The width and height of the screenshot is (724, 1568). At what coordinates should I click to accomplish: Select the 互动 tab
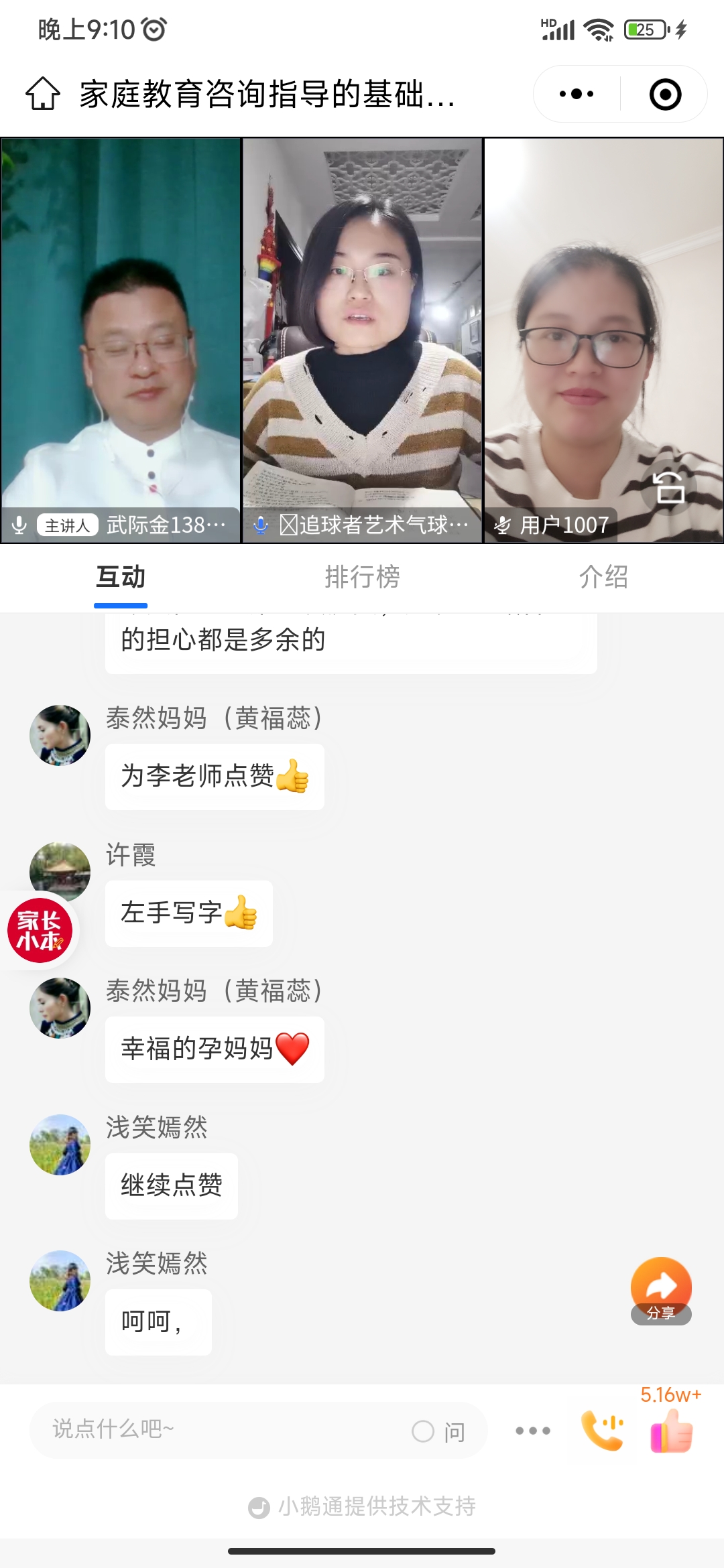[121, 577]
